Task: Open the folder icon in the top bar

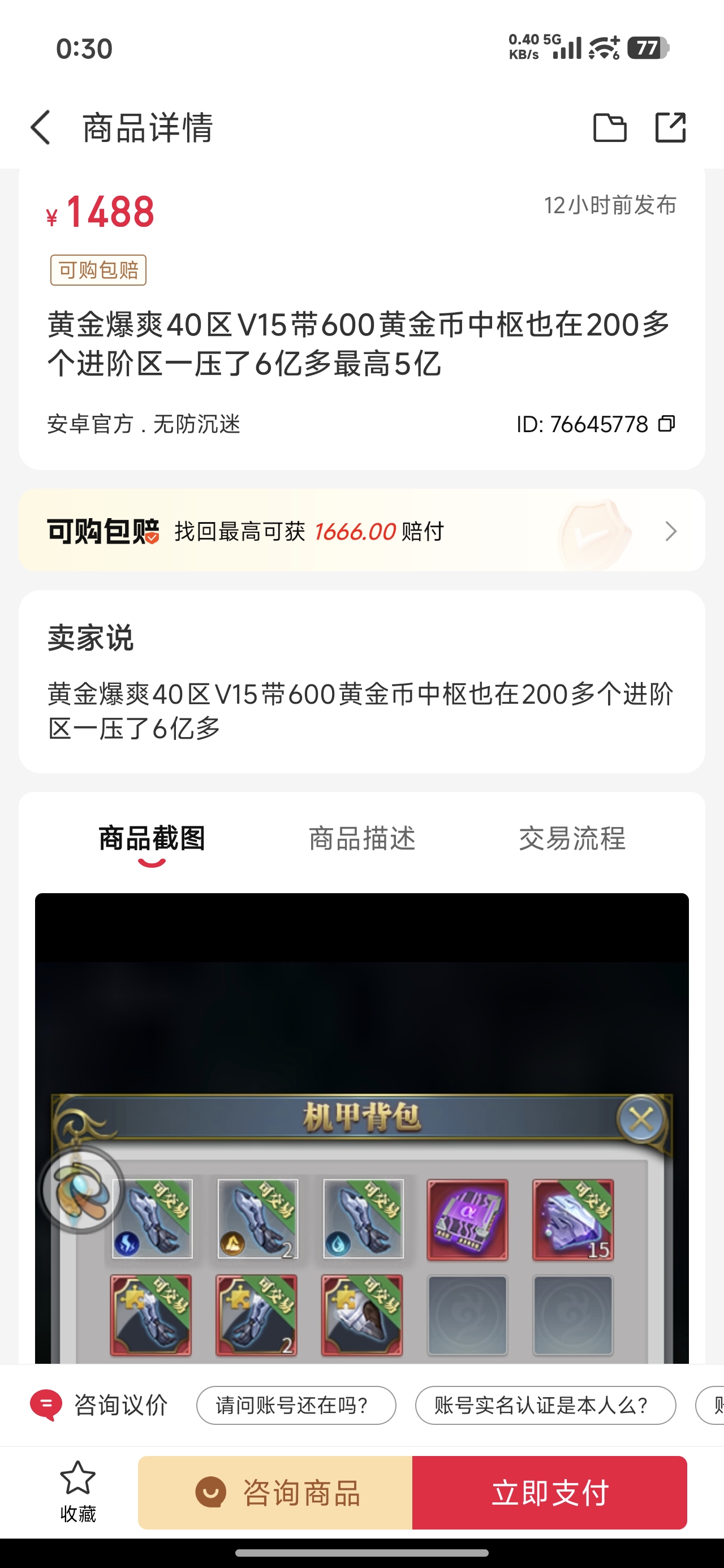Action: click(610, 128)
